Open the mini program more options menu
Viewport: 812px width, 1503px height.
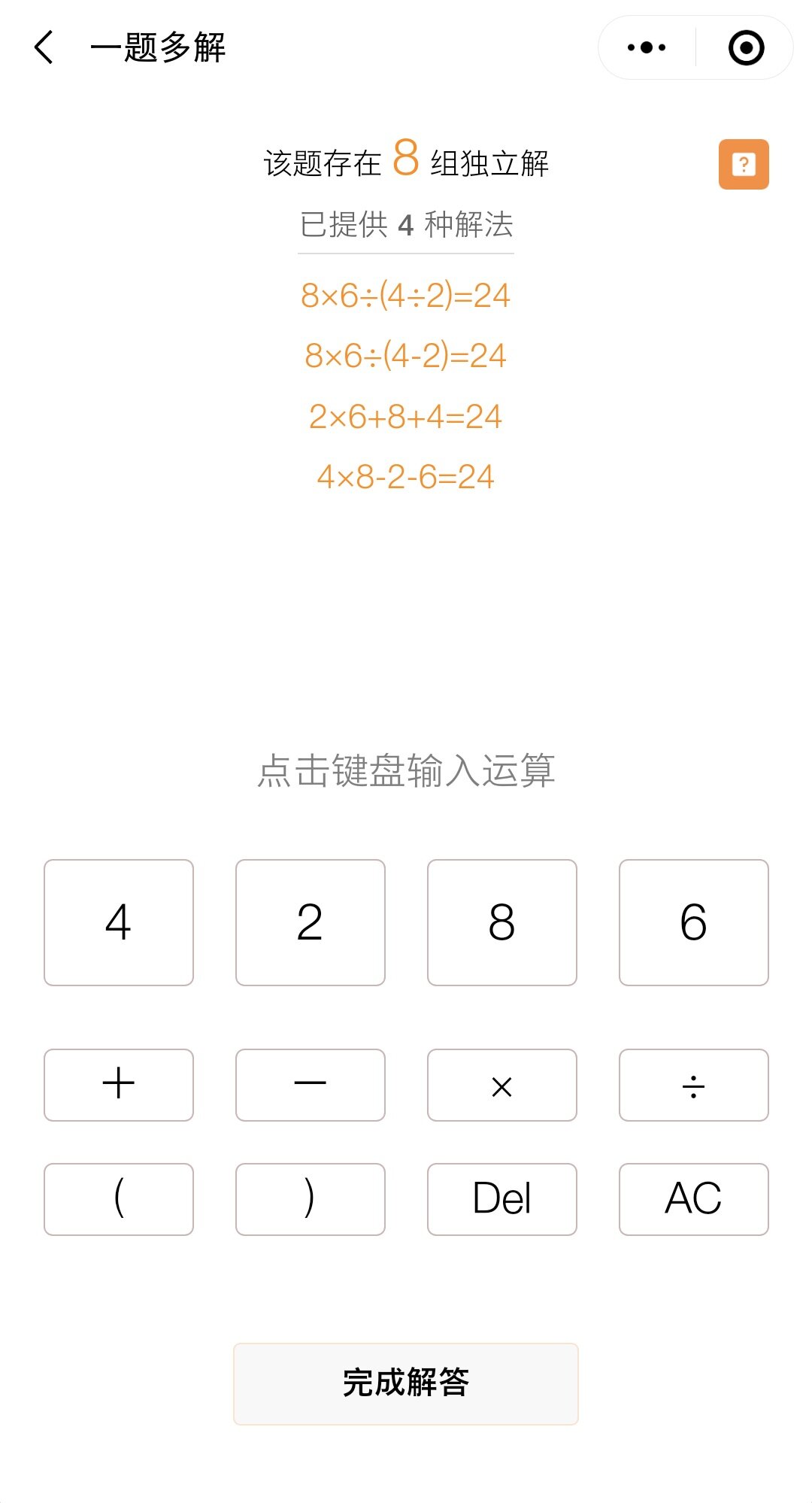click(x=647, y=47)
